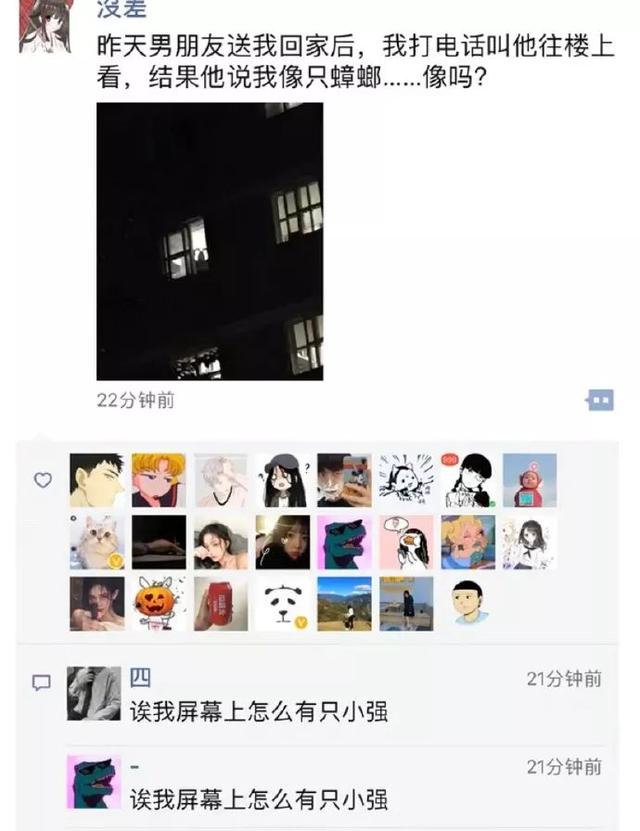Open the dinosaur avatar in the likes grid

(x=344, y=542)
